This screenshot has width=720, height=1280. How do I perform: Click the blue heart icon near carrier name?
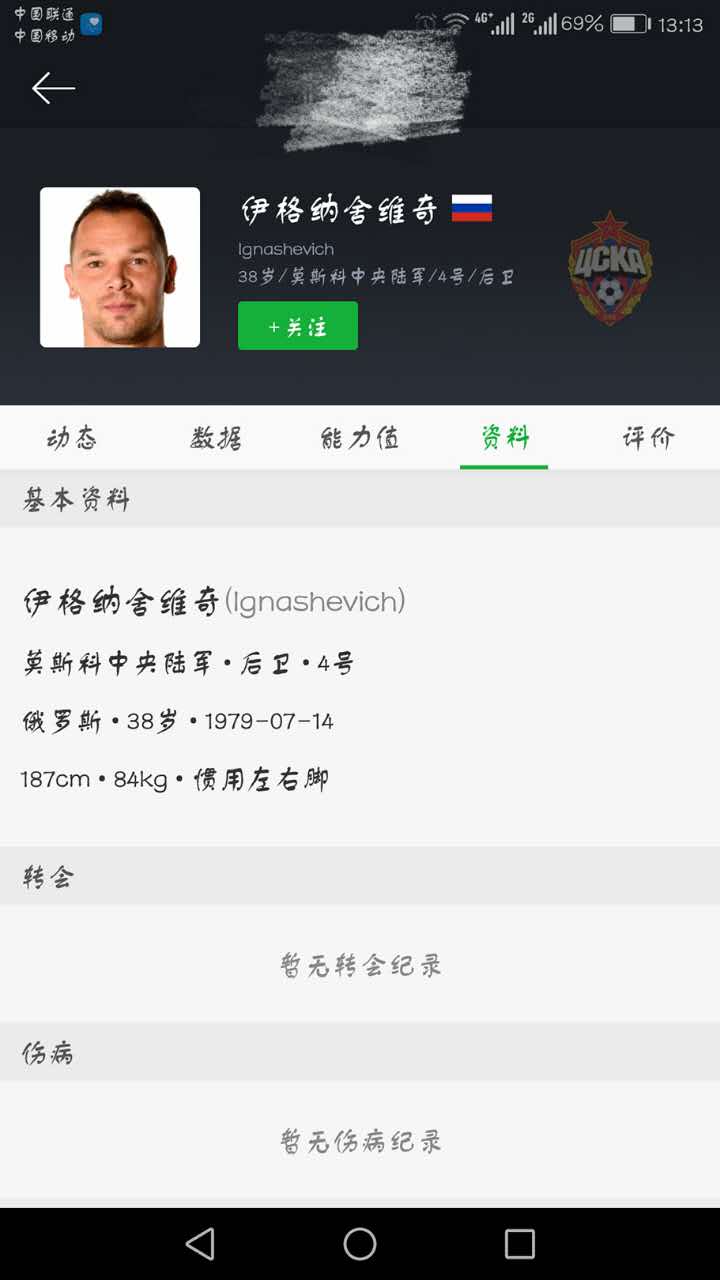click(92, 26)
